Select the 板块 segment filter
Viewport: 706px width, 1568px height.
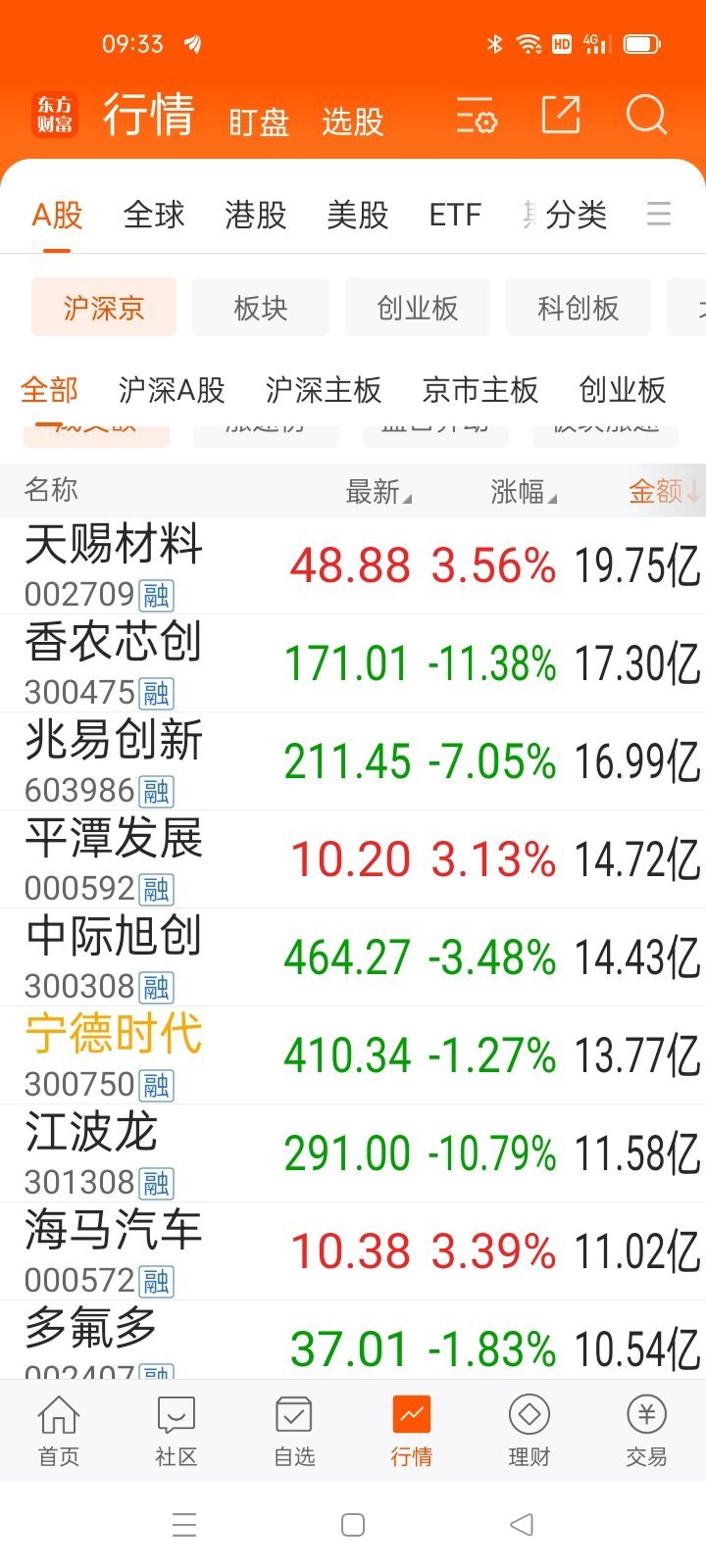point(260,307)
